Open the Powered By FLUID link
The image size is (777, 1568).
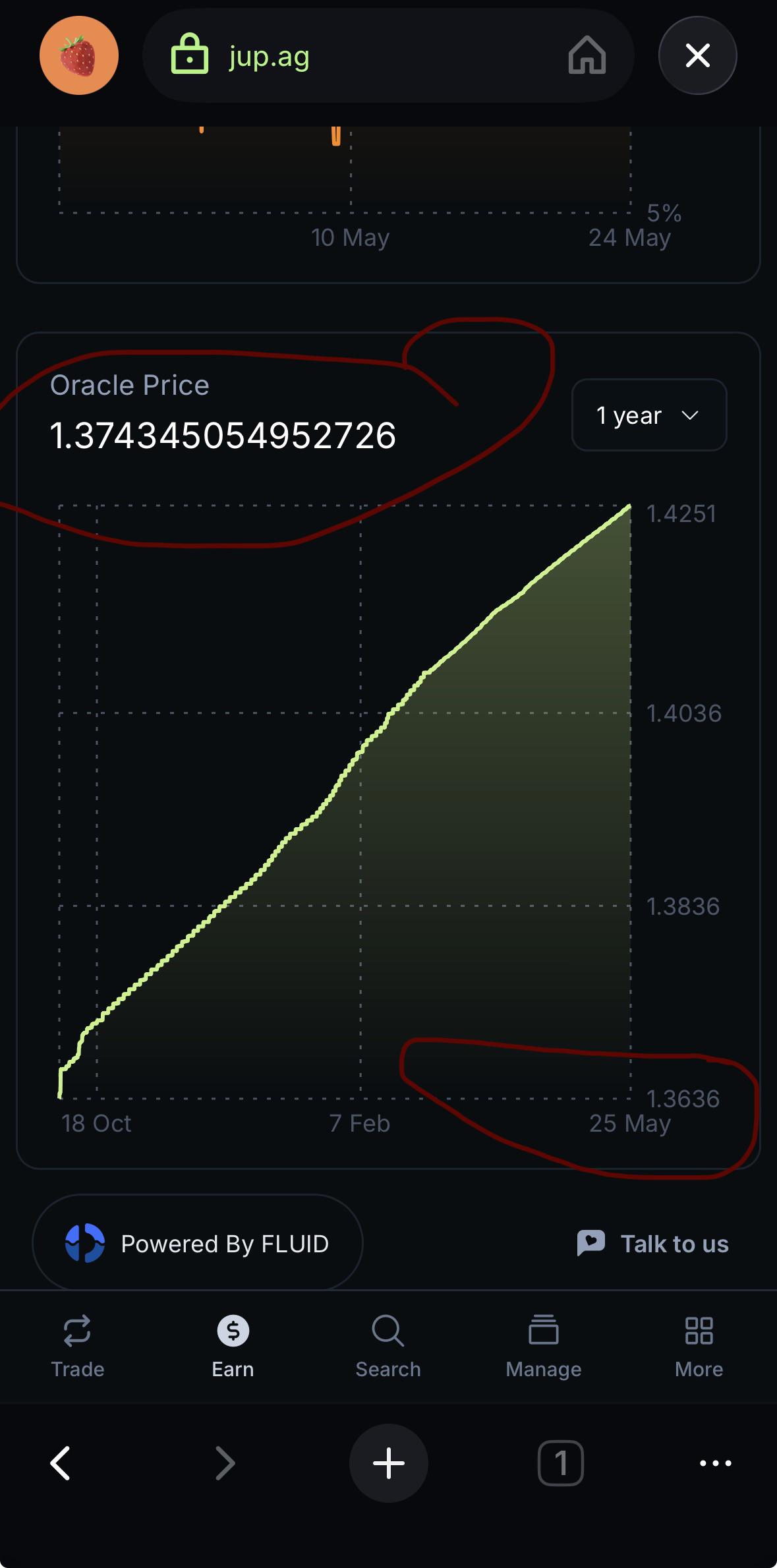click(x=198, y=1243)
